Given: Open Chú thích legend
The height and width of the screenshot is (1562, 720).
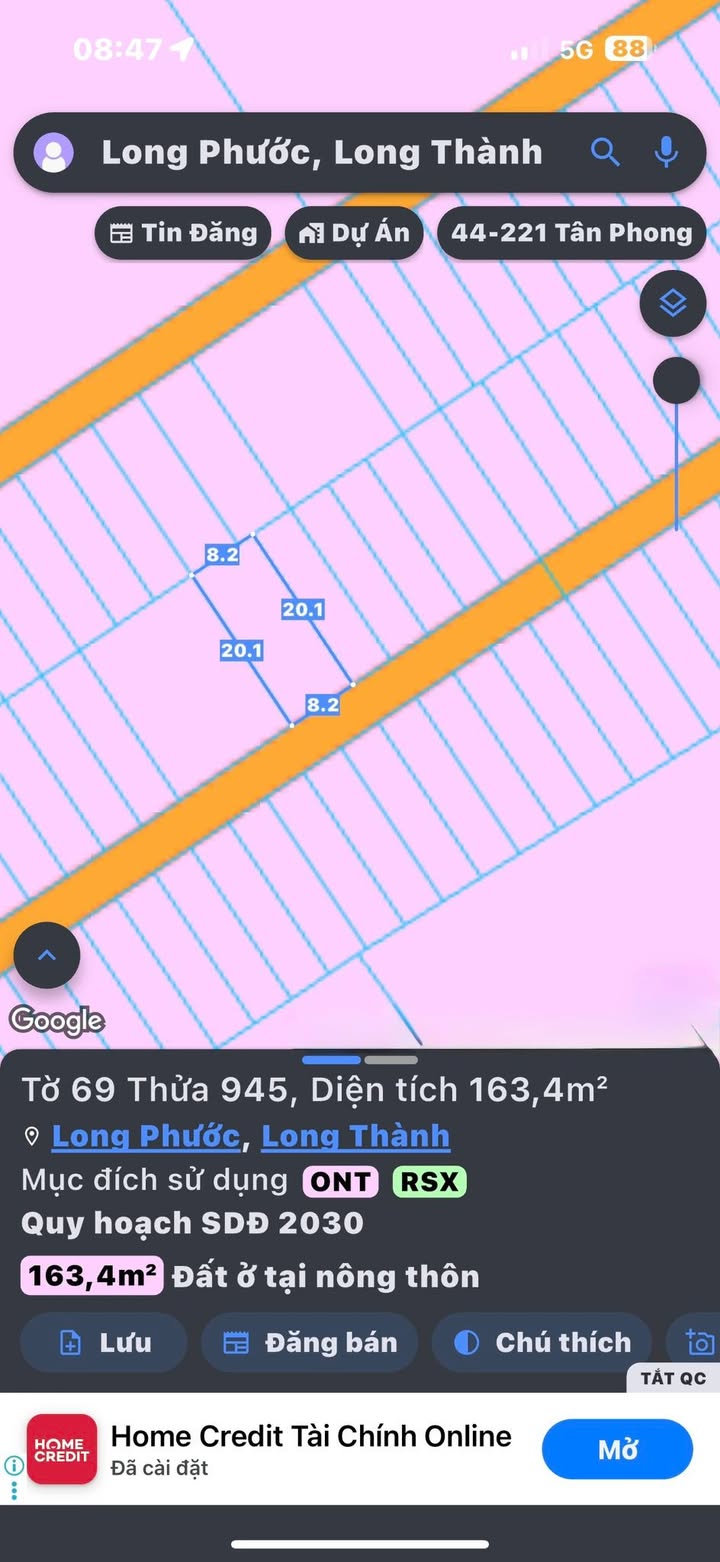Looking at the screenshot, I should (542, 1342).
